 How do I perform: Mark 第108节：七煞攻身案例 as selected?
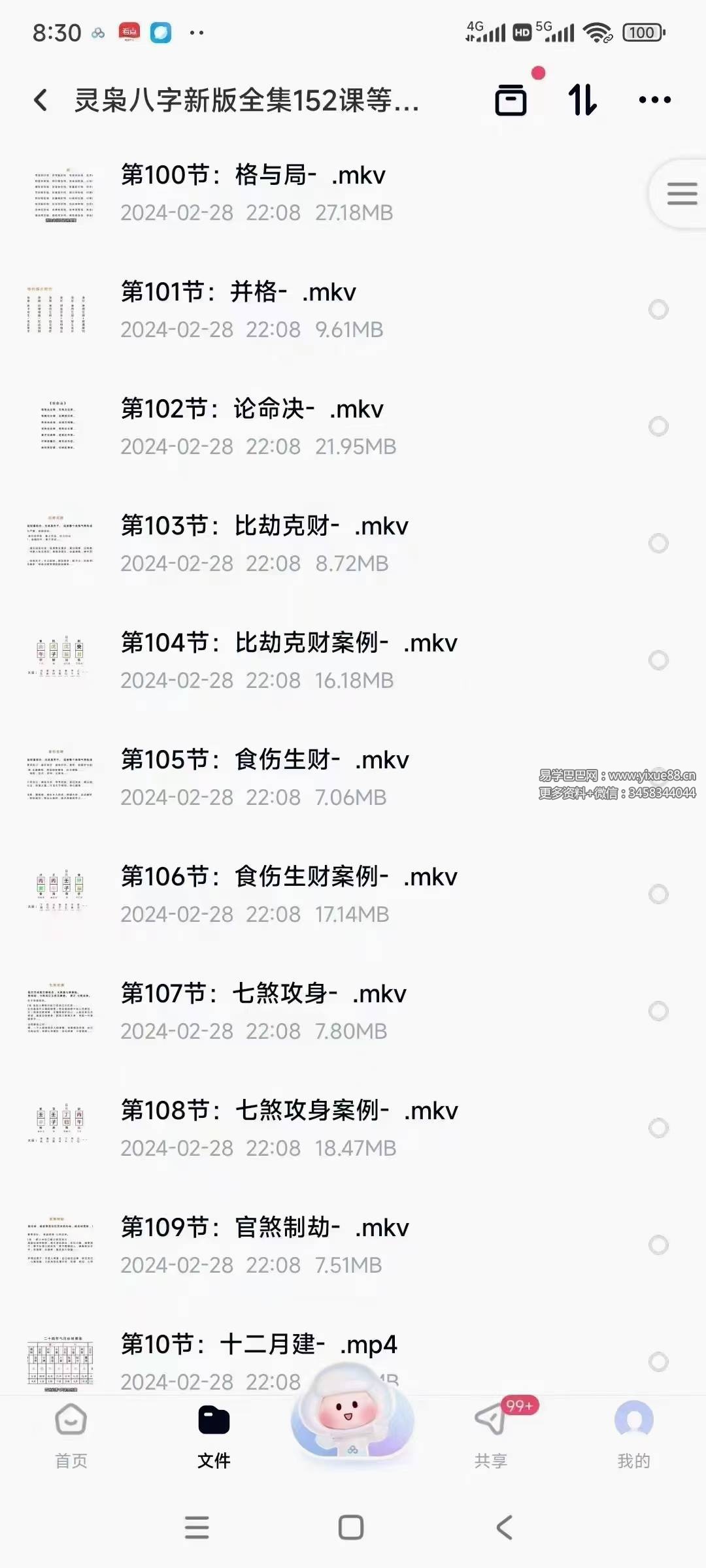tap(658, 1128)
